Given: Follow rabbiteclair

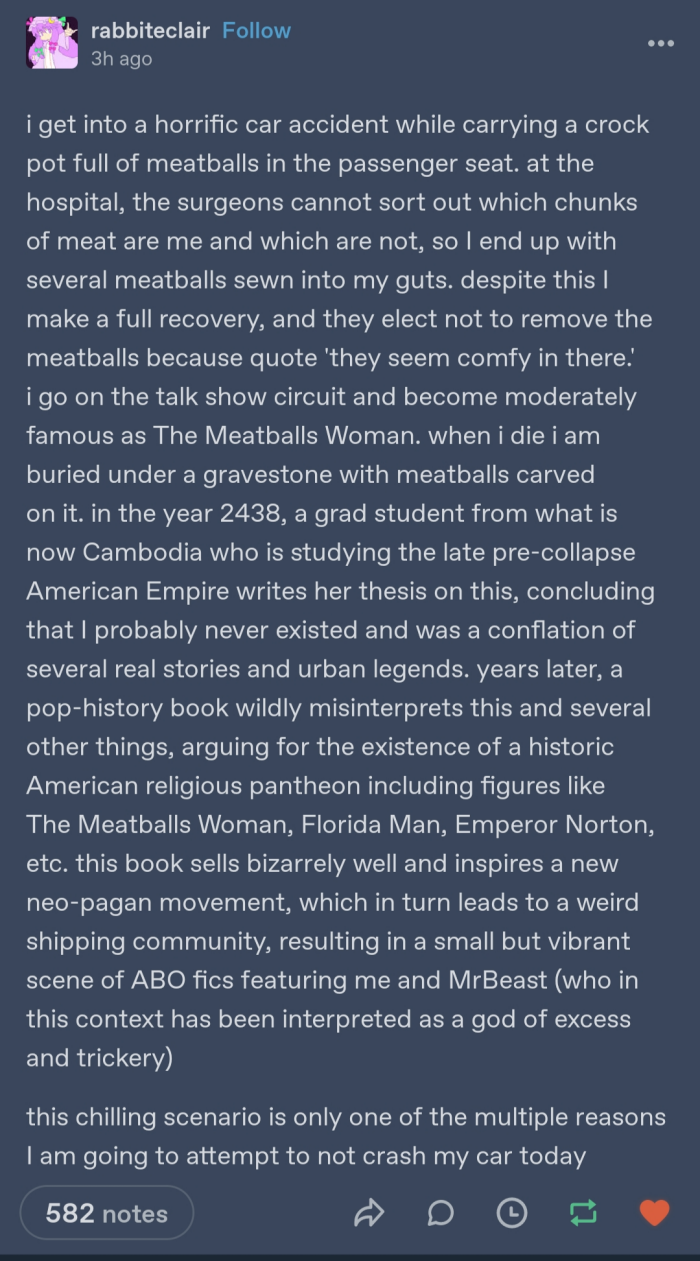Looking at the screenshot, I should 256,31.
